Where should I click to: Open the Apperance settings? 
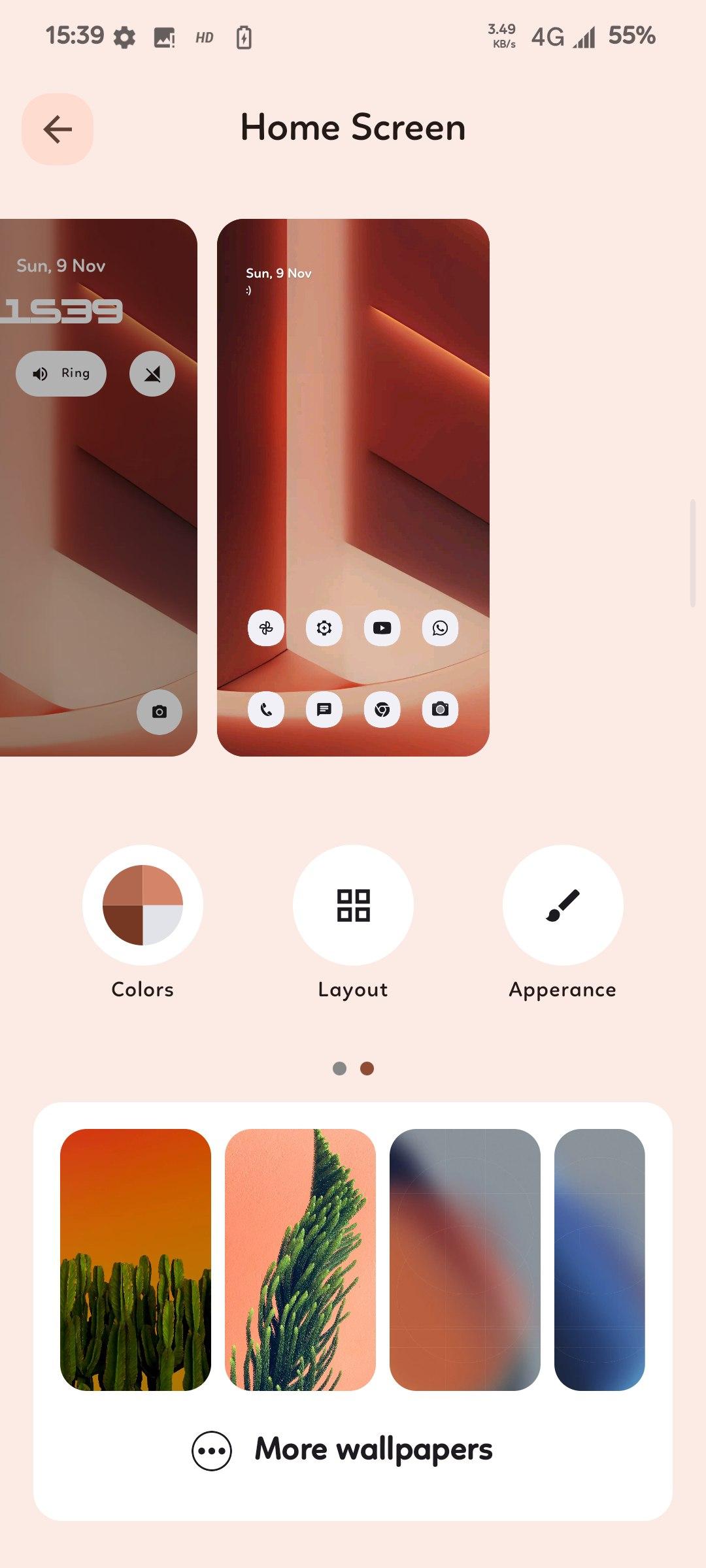tap(562, 906)
